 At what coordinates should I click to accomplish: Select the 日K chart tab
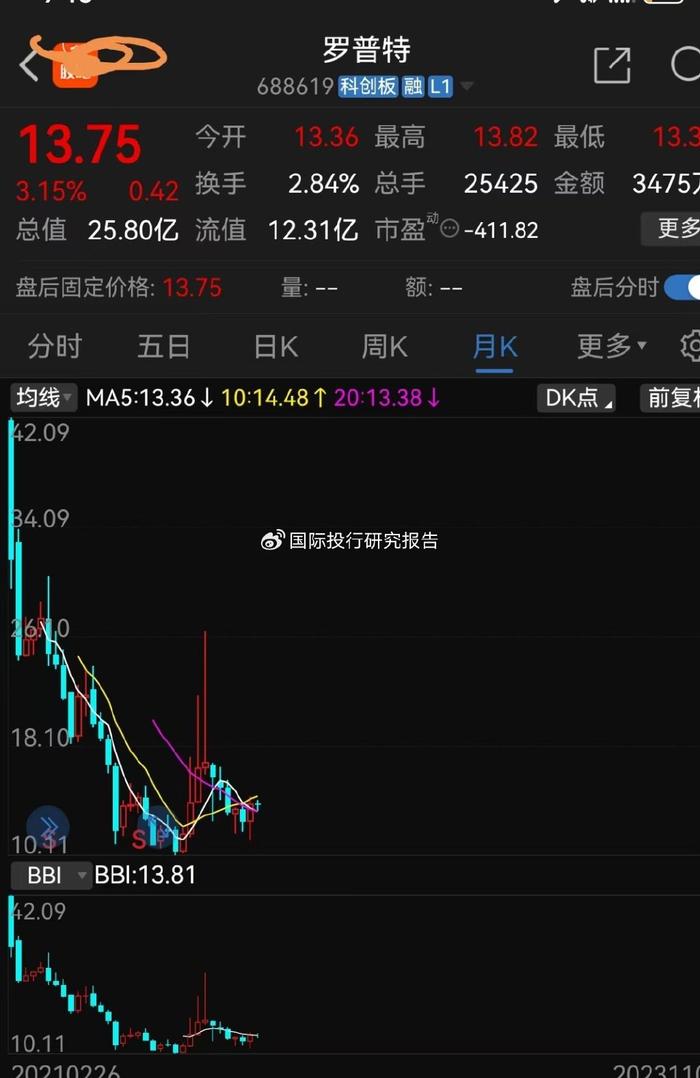pyautogui.click(x=275, y=347)
